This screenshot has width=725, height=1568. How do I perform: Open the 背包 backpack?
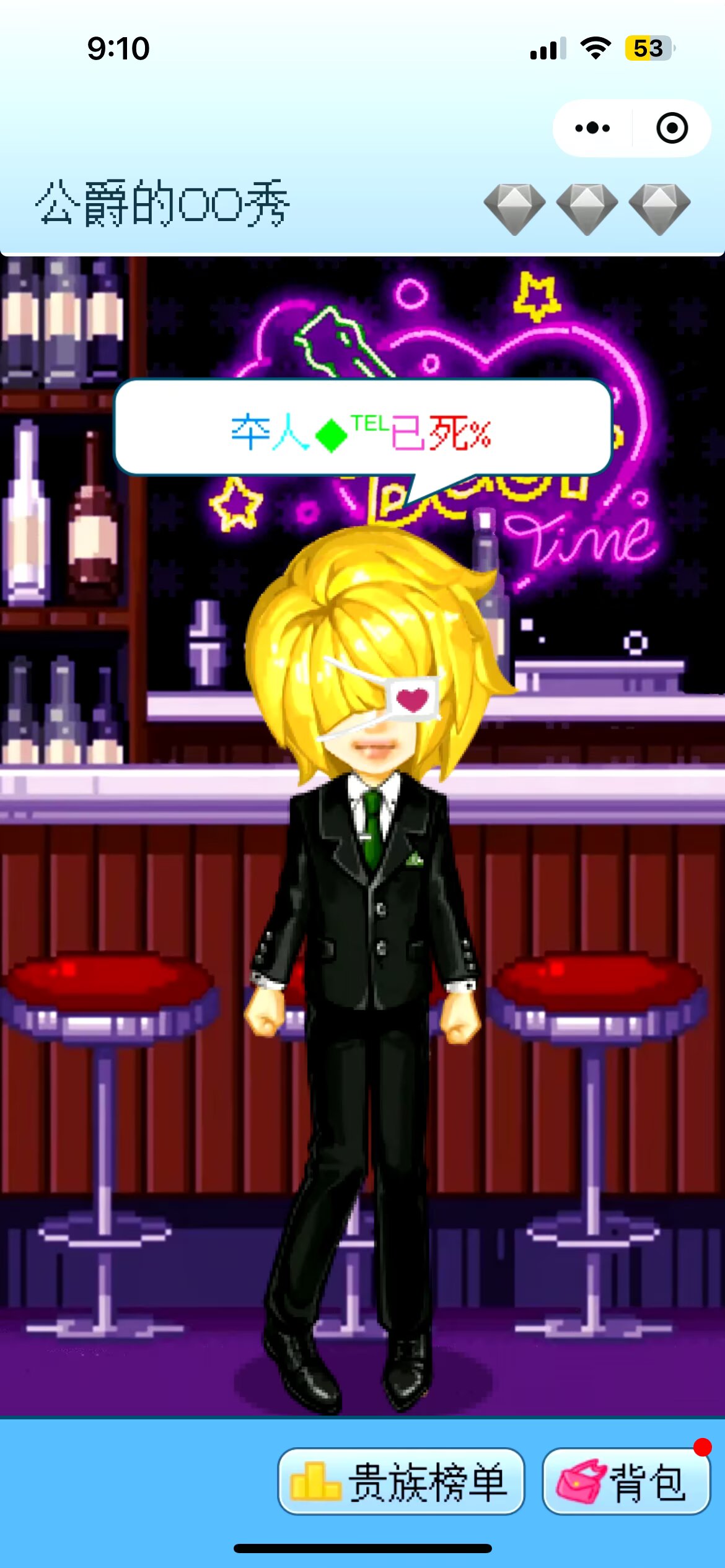[626, 1482]
